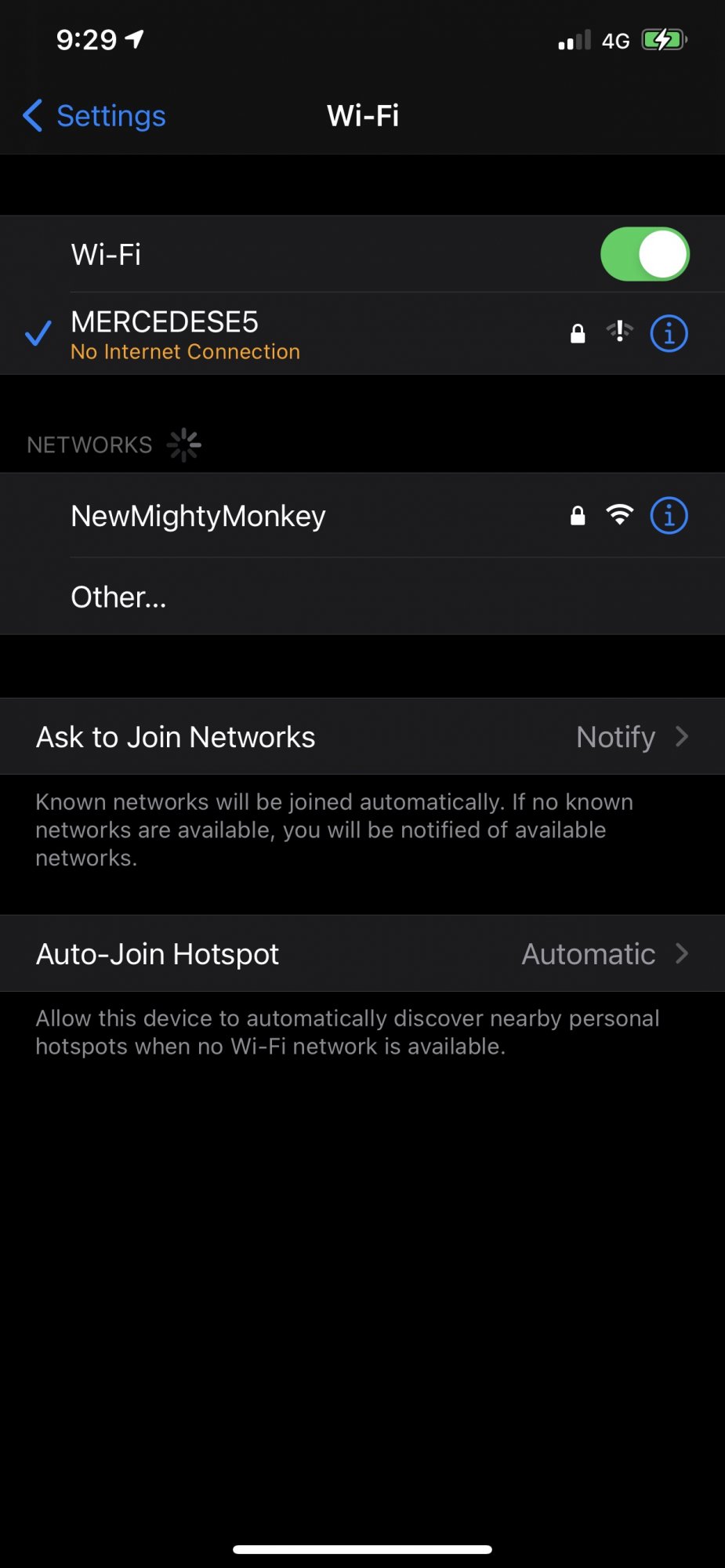Open Ask to Join Networks setting
The width and height of the screenshot is (725, 1568).
[x=362, y=737]
